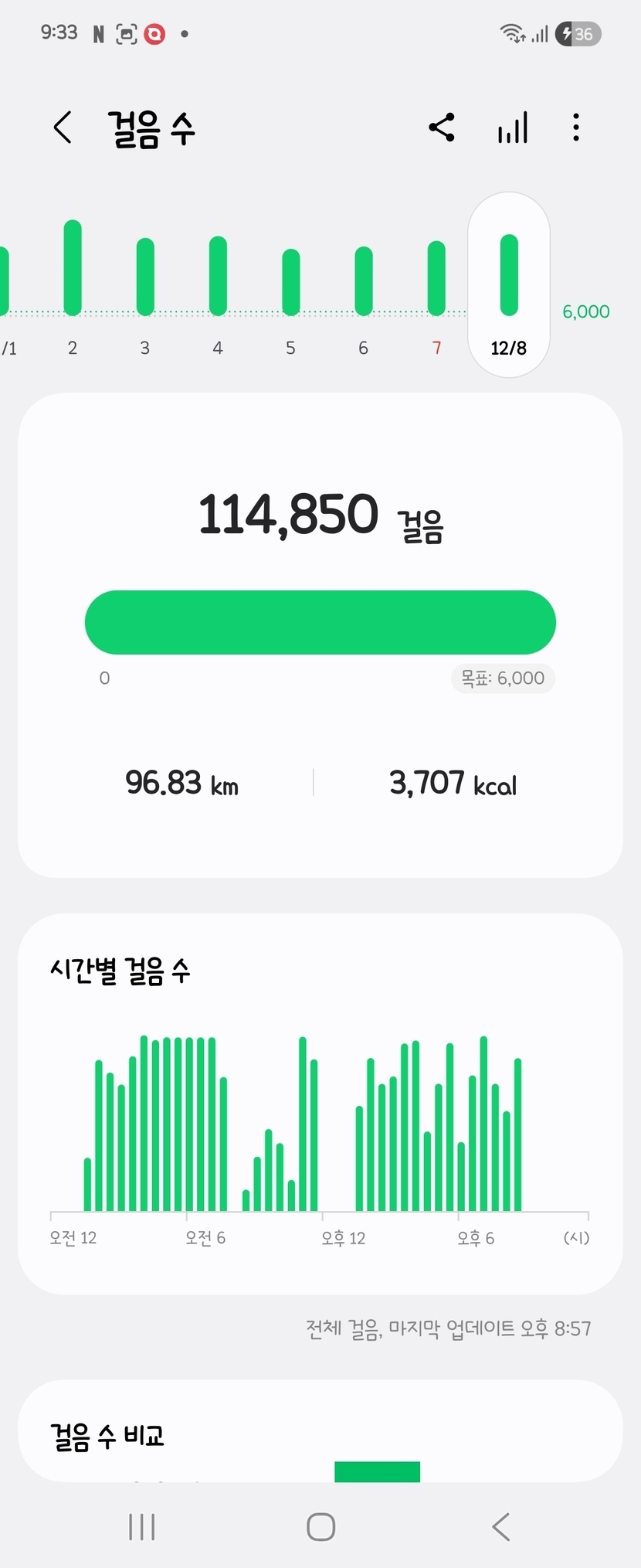Screen dimensions: 641x1568
Task: Share the step count
Action: click(x=442, y=128)
